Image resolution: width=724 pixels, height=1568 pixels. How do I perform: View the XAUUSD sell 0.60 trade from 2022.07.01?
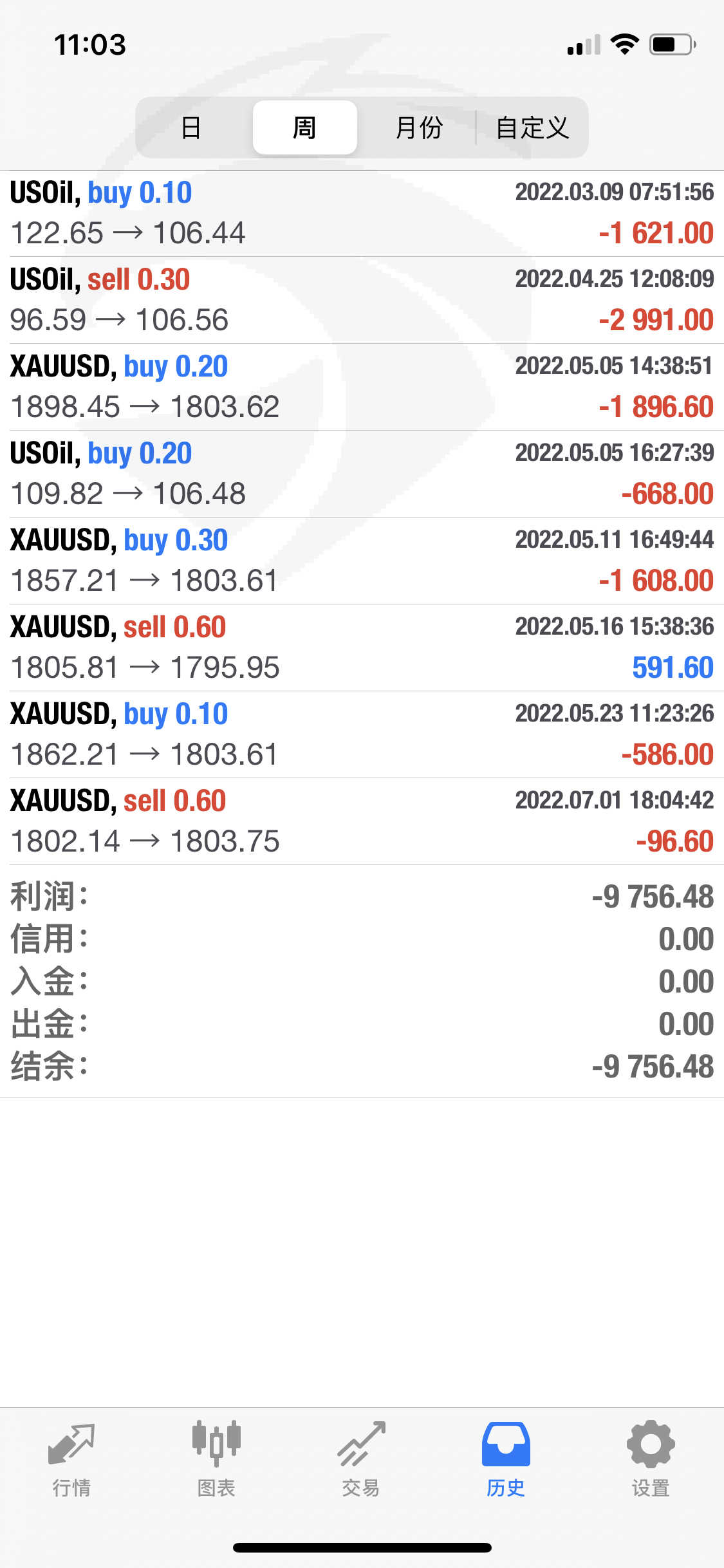(362, 821)
